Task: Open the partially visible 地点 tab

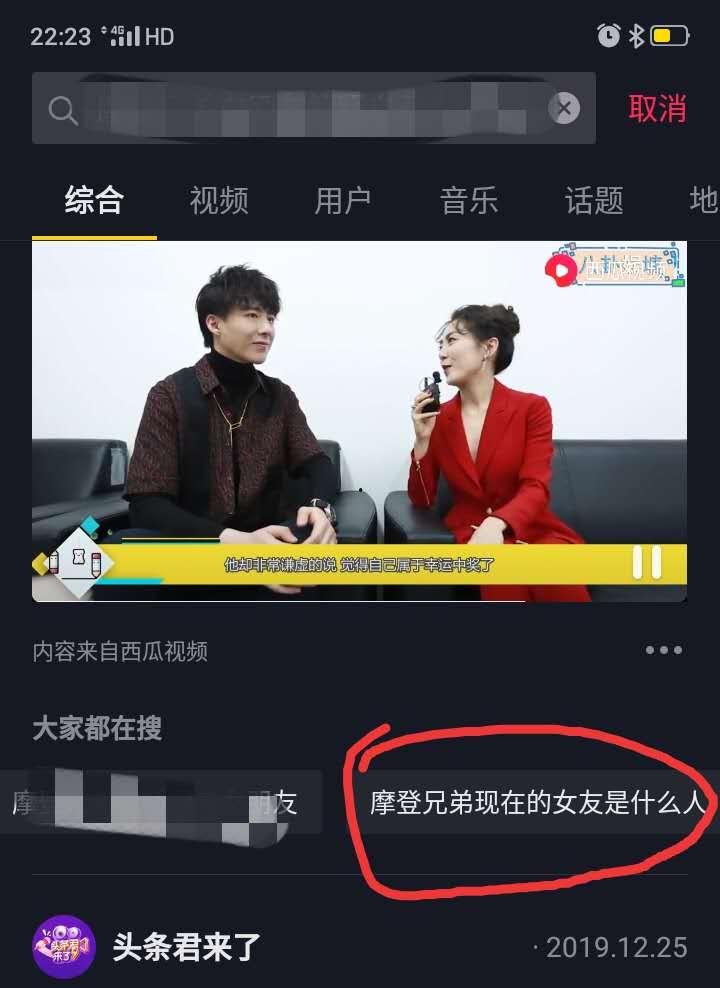Action: (708, 202)
